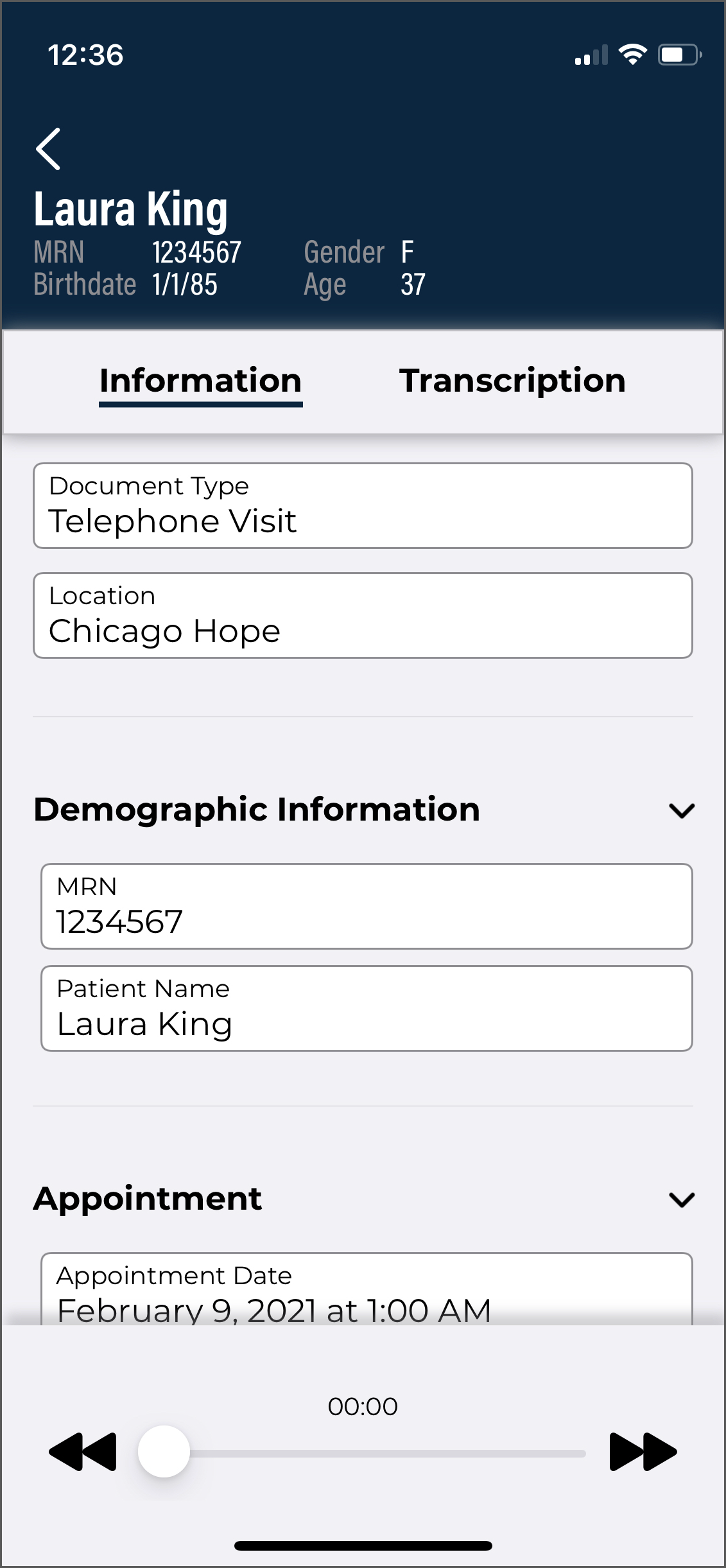Tap the MRN input field
Viewport: 726px width, 1568px height.
367,907
